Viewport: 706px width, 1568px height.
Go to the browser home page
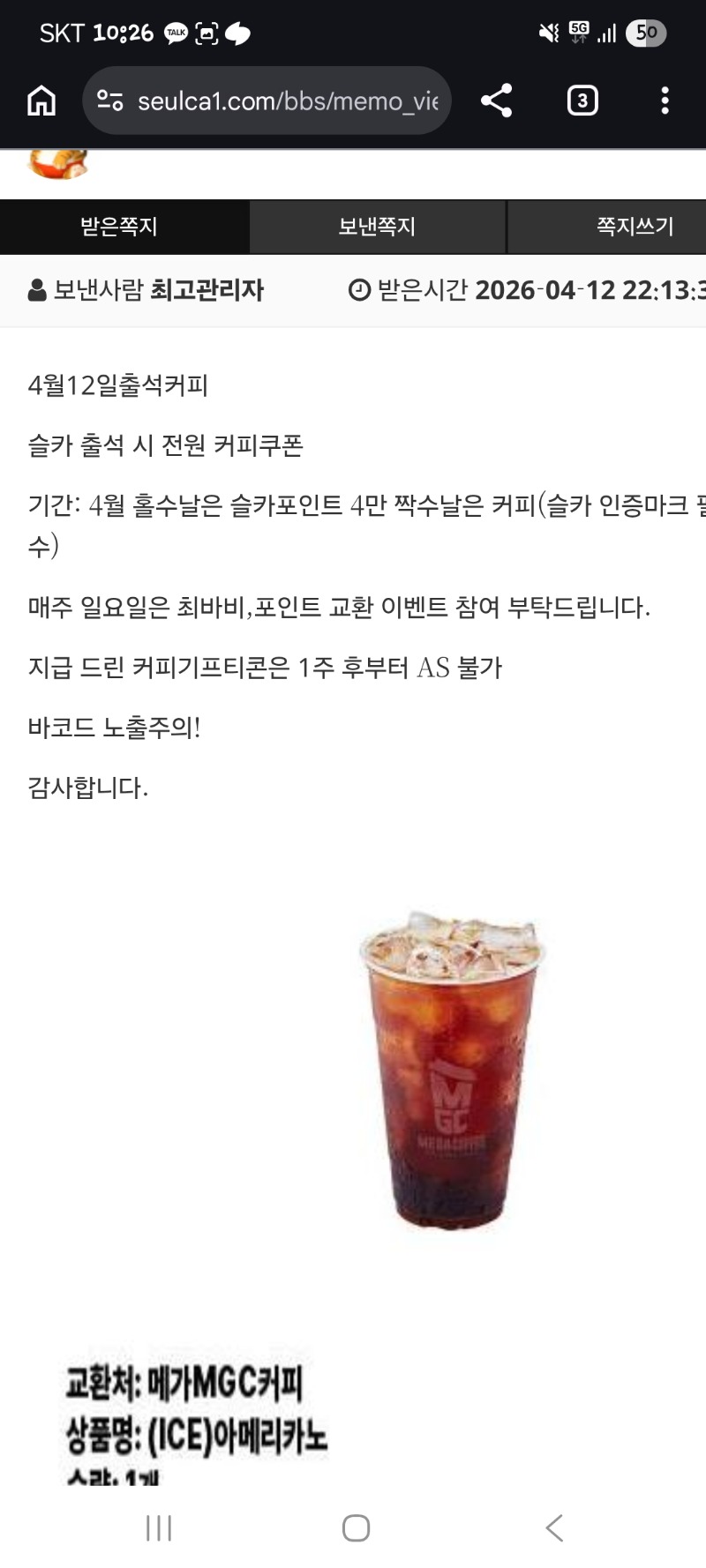[x=41, y=101]
